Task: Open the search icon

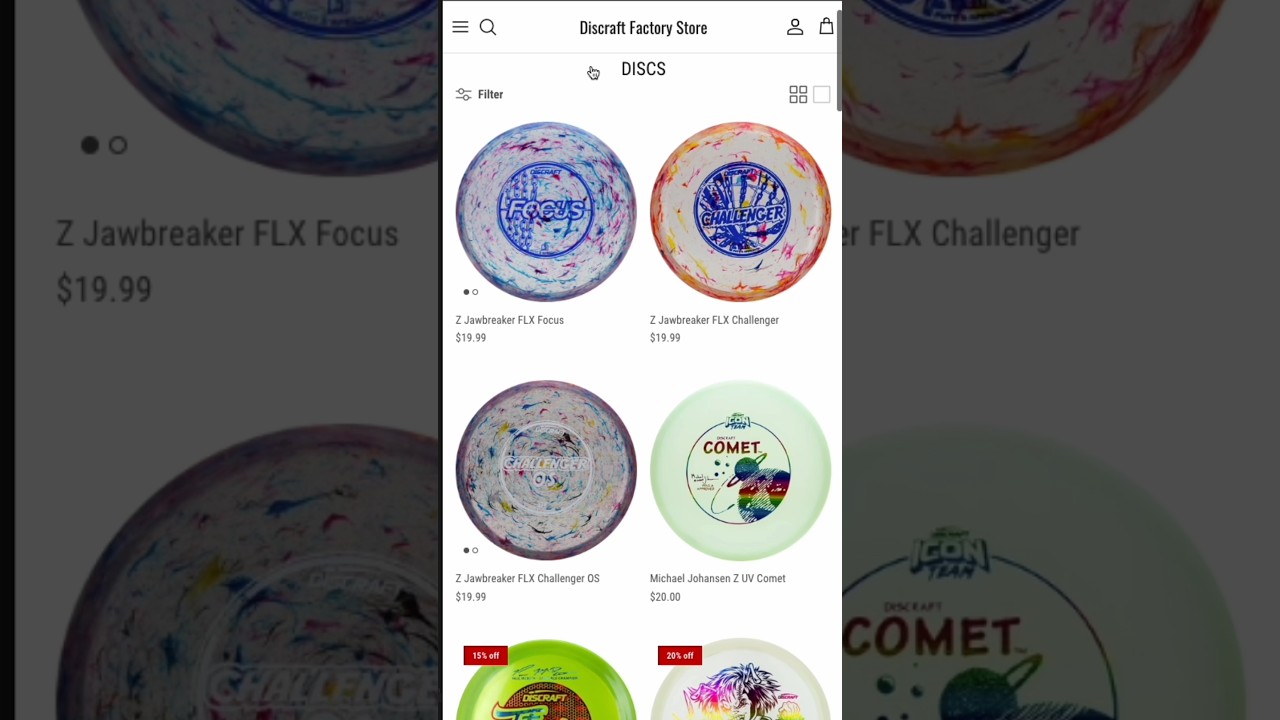Action: (488, 27)
